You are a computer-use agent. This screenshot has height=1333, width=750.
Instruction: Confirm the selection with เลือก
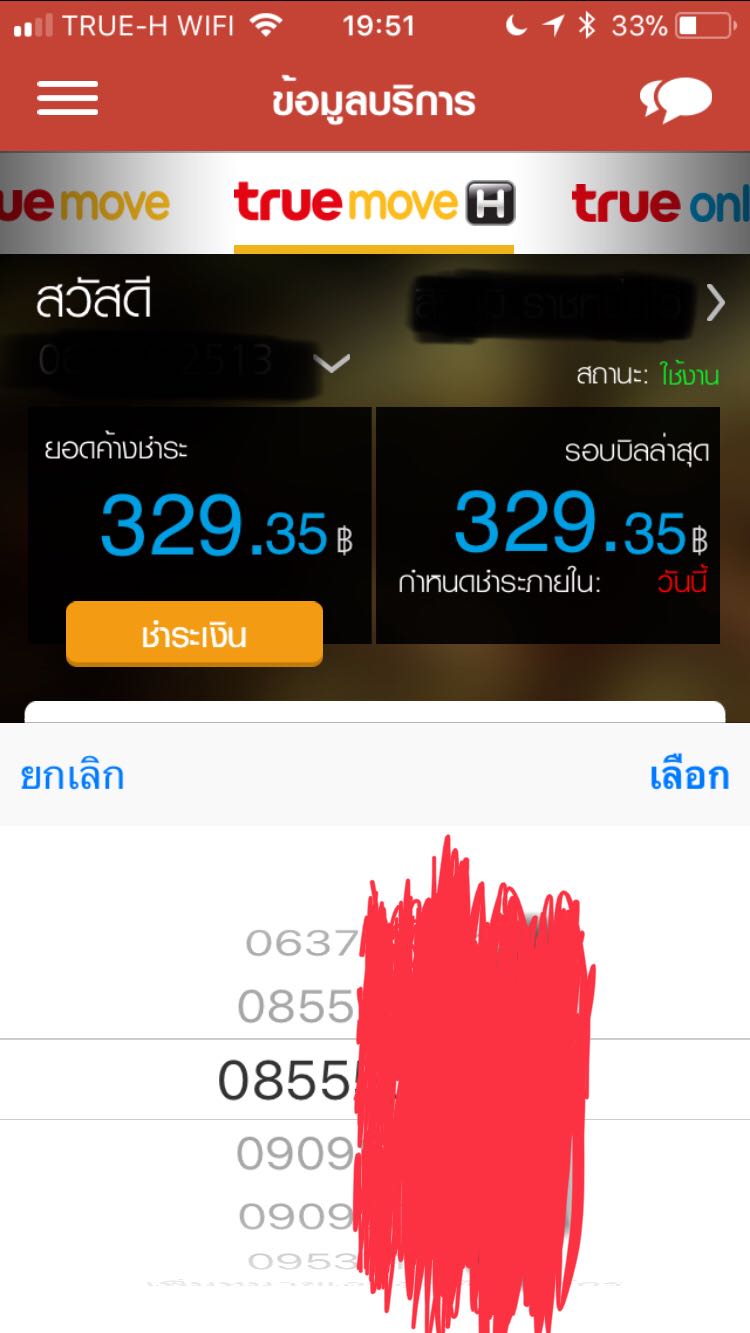pyautogui.click(x=689, y=775)
